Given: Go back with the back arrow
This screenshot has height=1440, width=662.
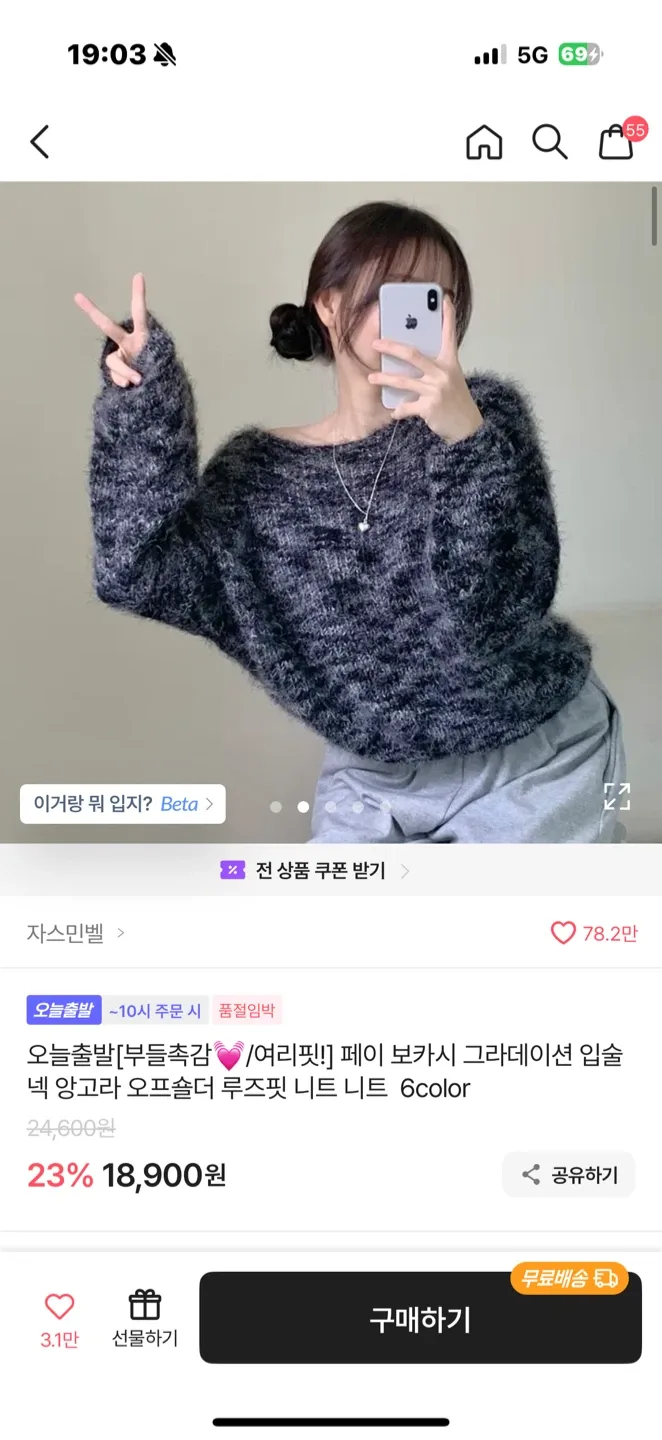Looking at the screenshot, I should 40,142.
